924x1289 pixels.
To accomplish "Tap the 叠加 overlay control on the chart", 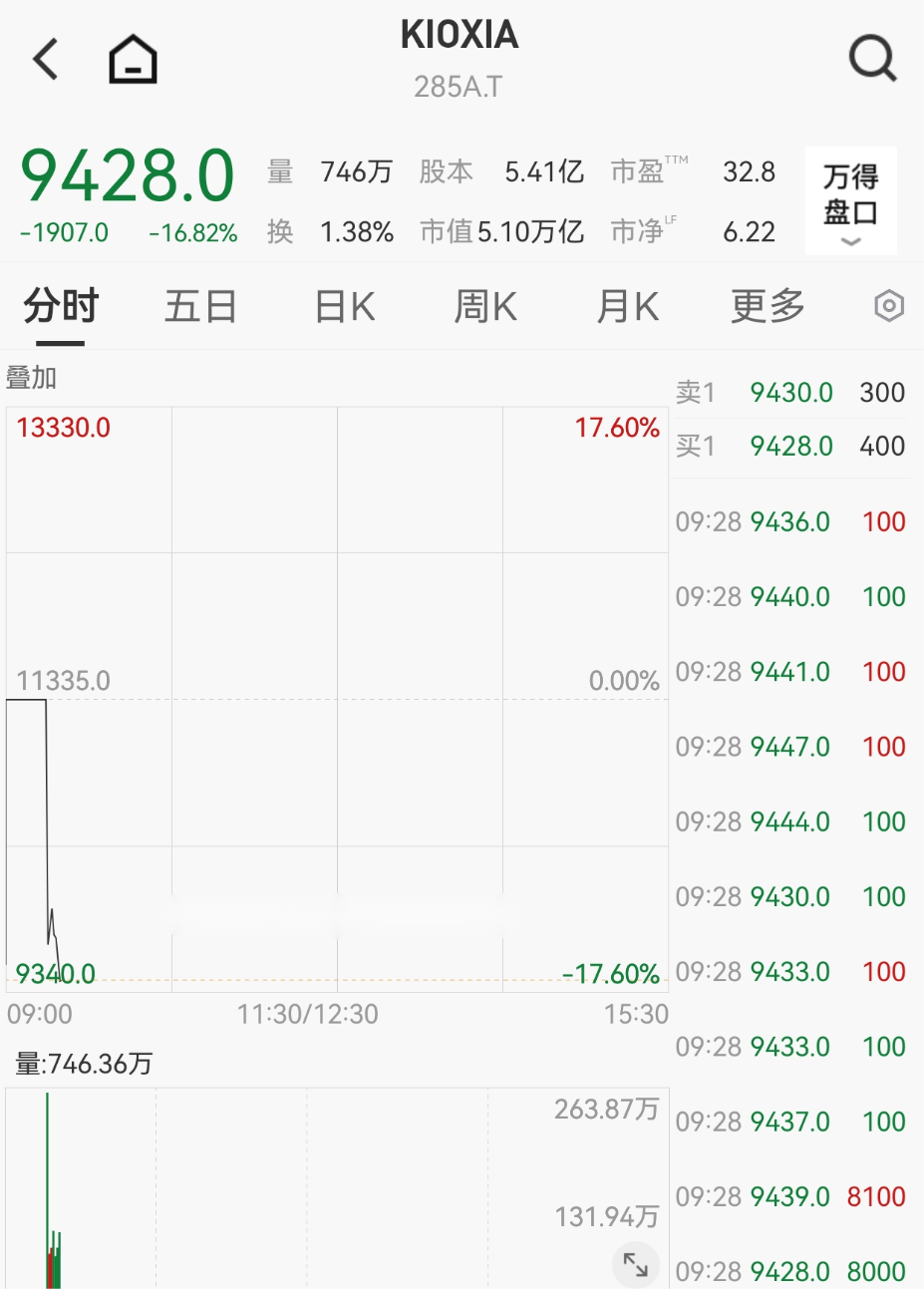I will click(x=32, y=379).
